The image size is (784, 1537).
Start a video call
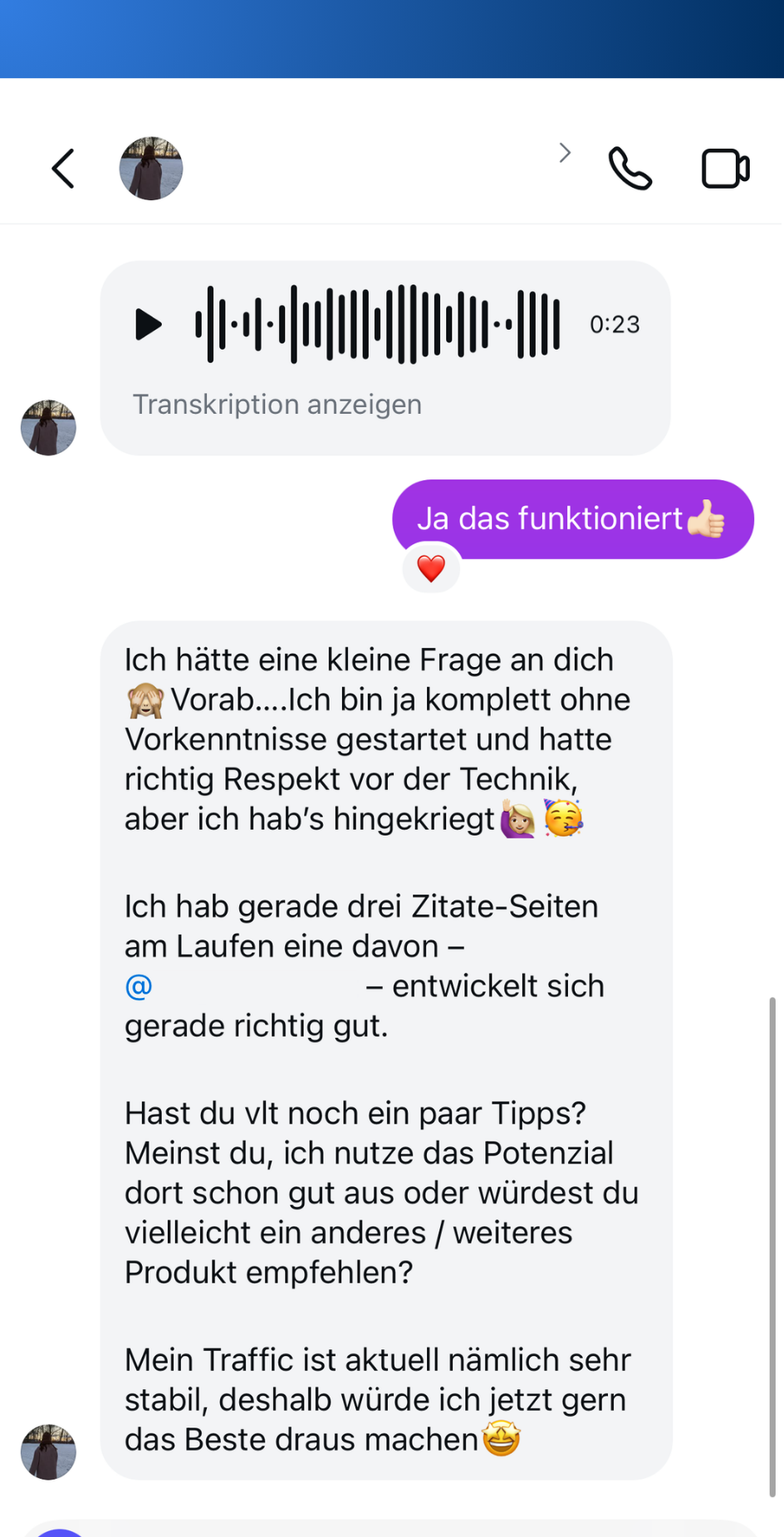pos(725,169)
